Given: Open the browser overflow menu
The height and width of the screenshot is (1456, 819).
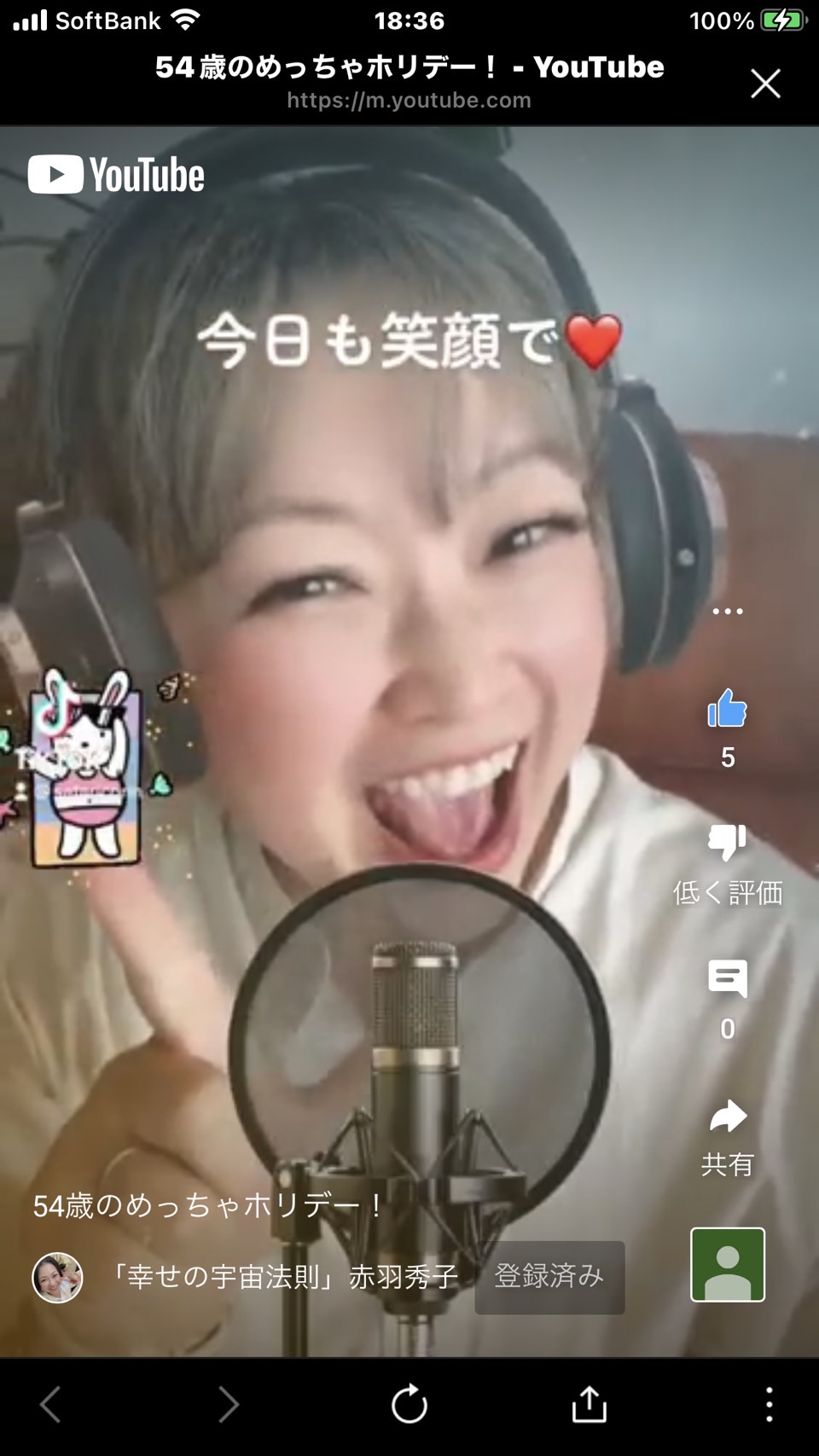Looking at the screenshot, I should coord(769,1404).
